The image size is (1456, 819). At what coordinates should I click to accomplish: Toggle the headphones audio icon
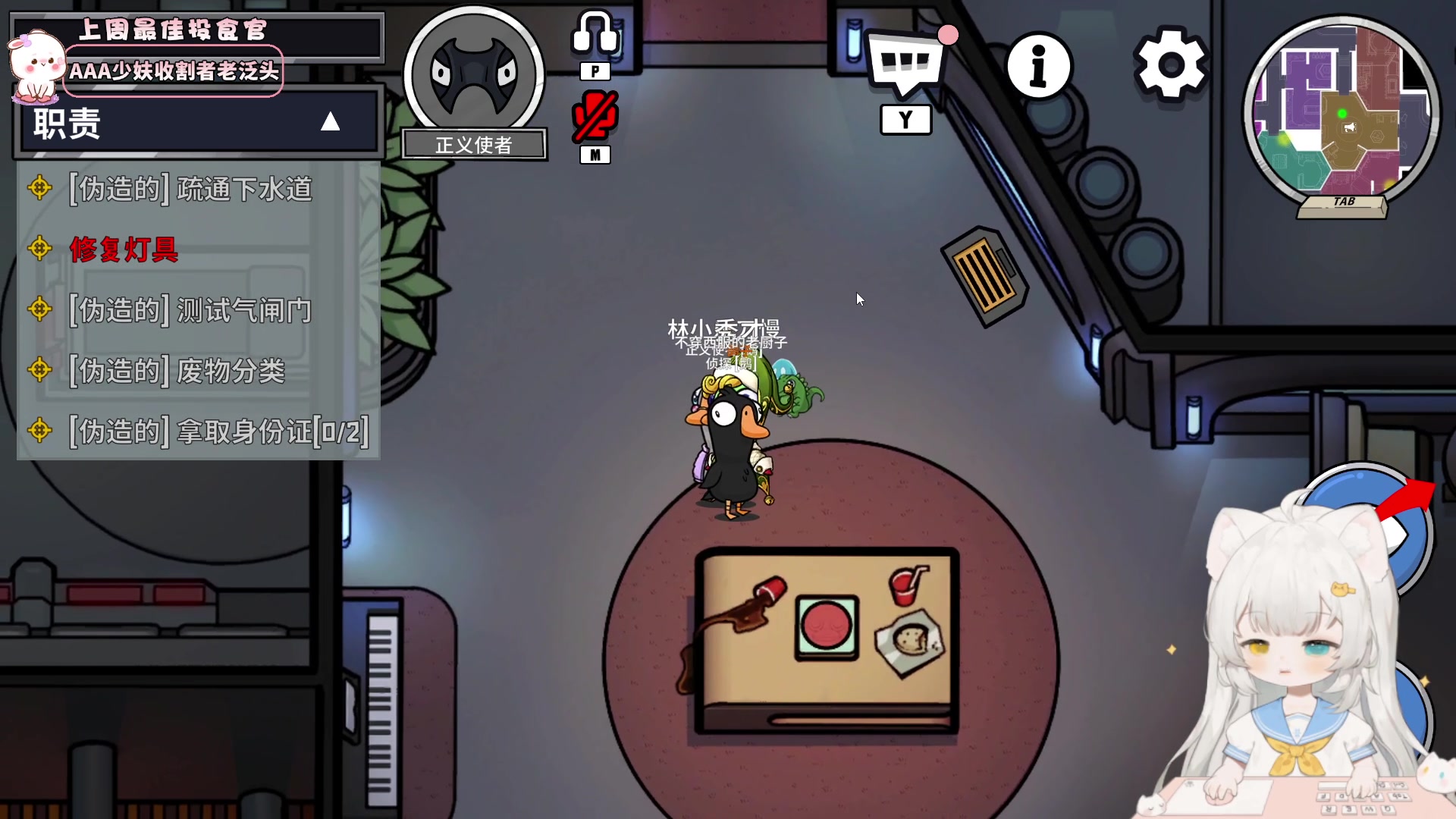595,33
